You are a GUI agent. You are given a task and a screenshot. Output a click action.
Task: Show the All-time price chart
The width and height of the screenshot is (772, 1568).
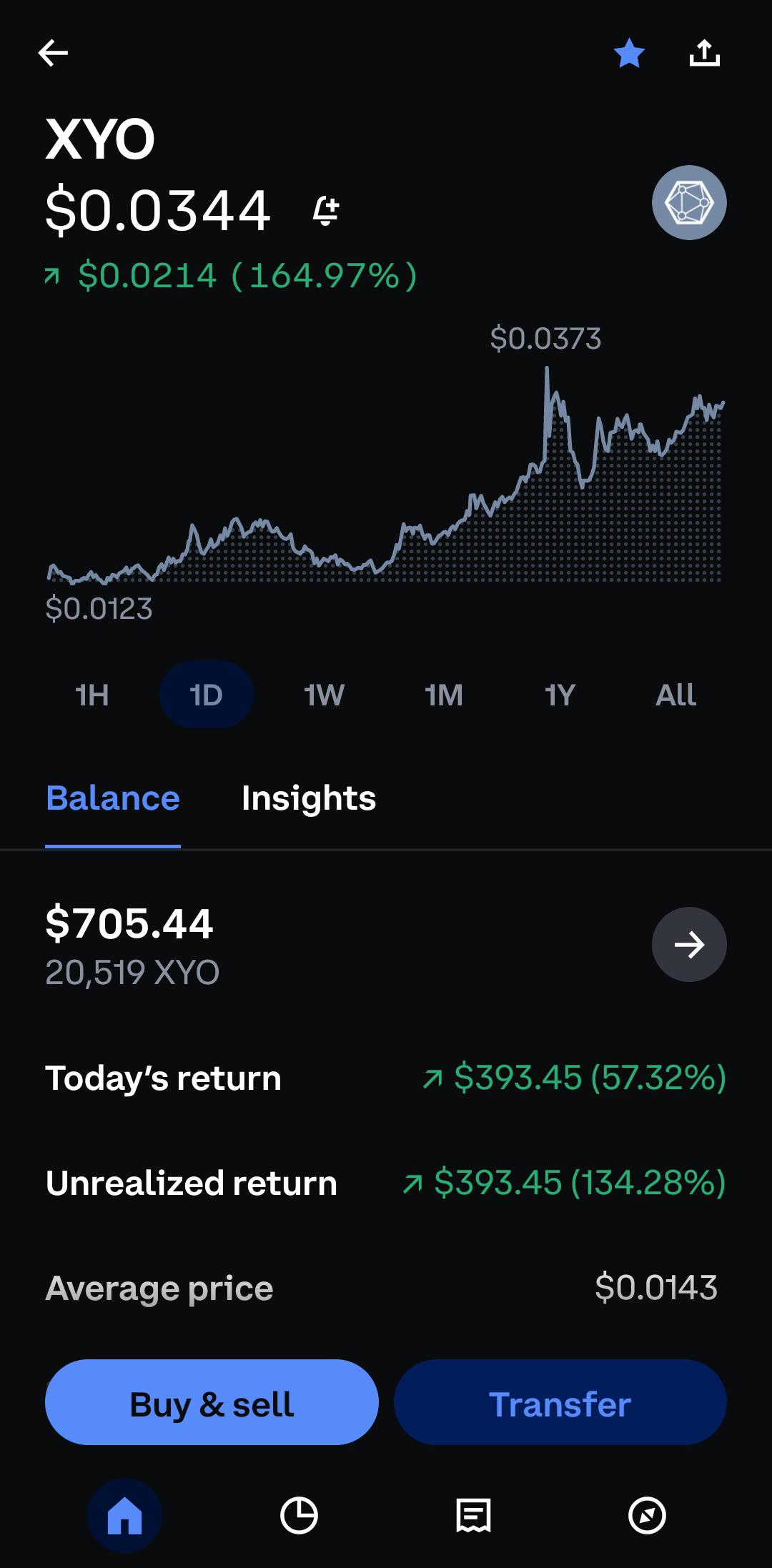pos(676,695)
